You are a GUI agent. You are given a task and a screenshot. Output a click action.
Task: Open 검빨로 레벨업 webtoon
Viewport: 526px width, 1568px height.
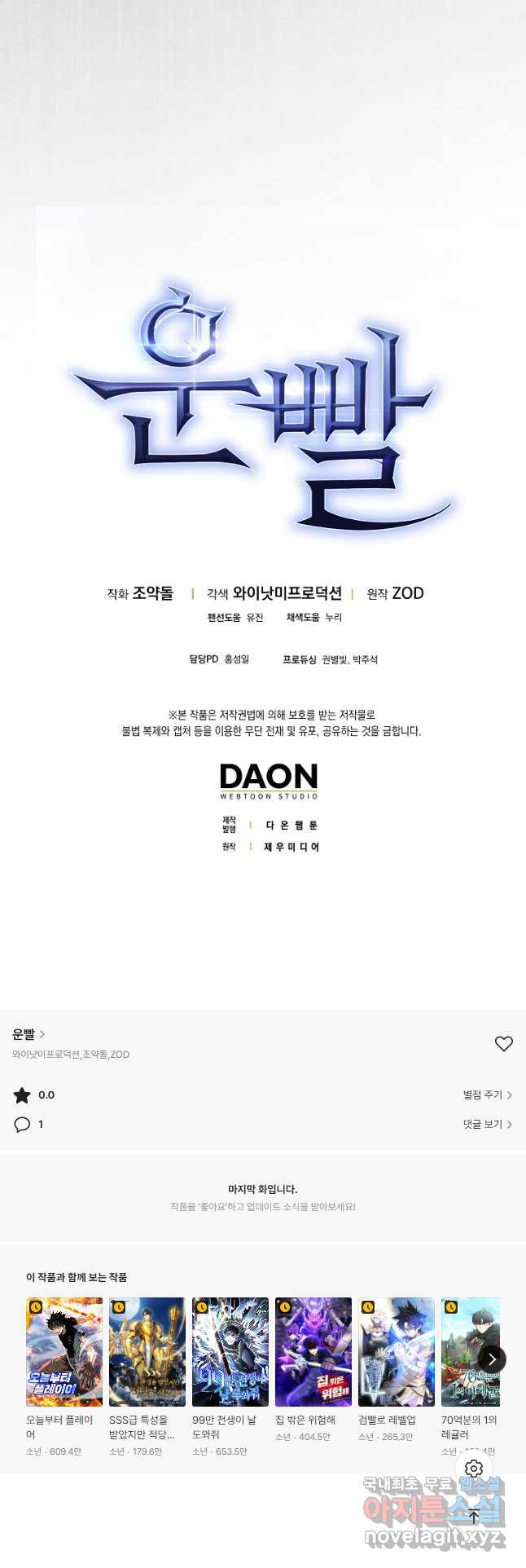tap(397, 1352)
